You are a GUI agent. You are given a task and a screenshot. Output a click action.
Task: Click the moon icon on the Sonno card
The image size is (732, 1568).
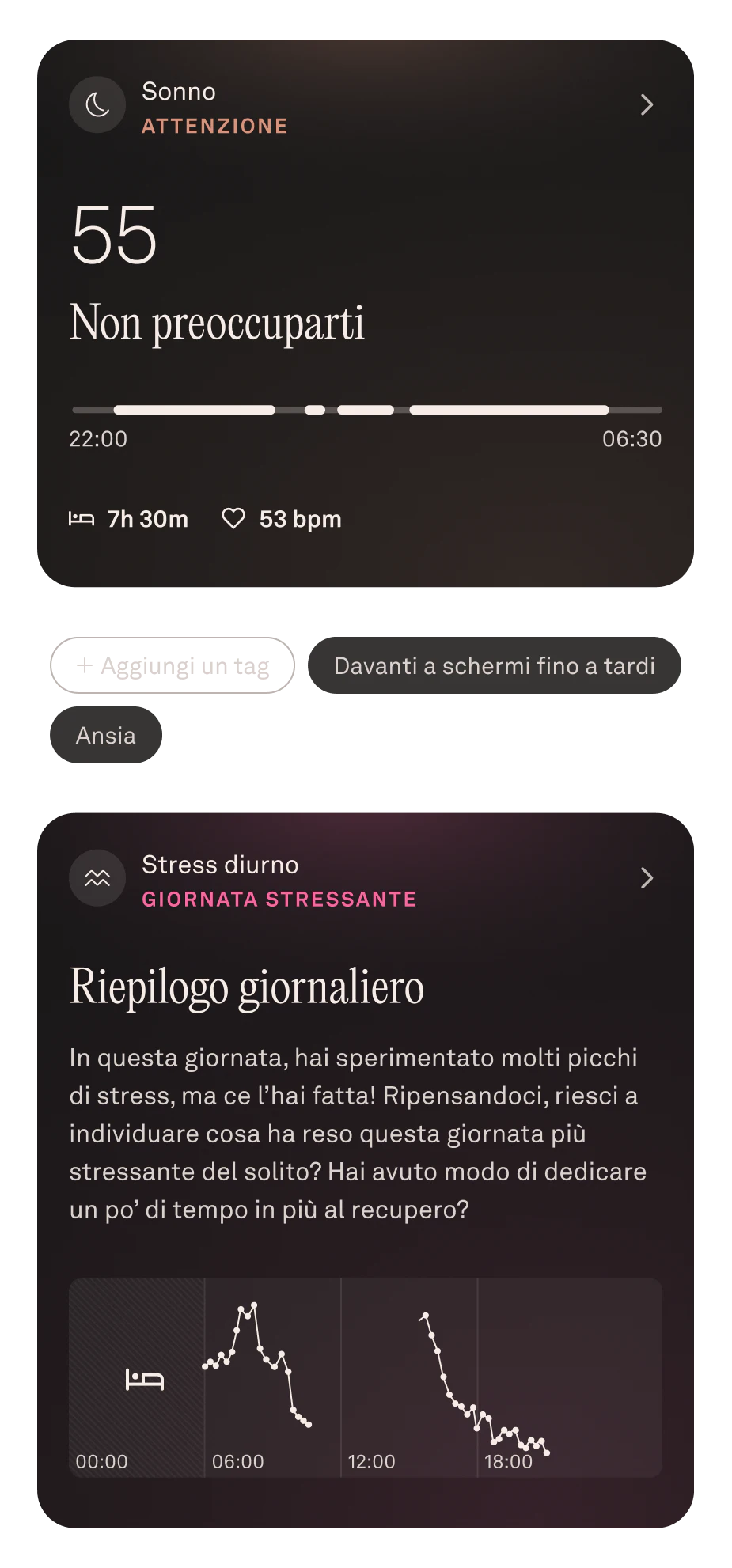point(97,104)
